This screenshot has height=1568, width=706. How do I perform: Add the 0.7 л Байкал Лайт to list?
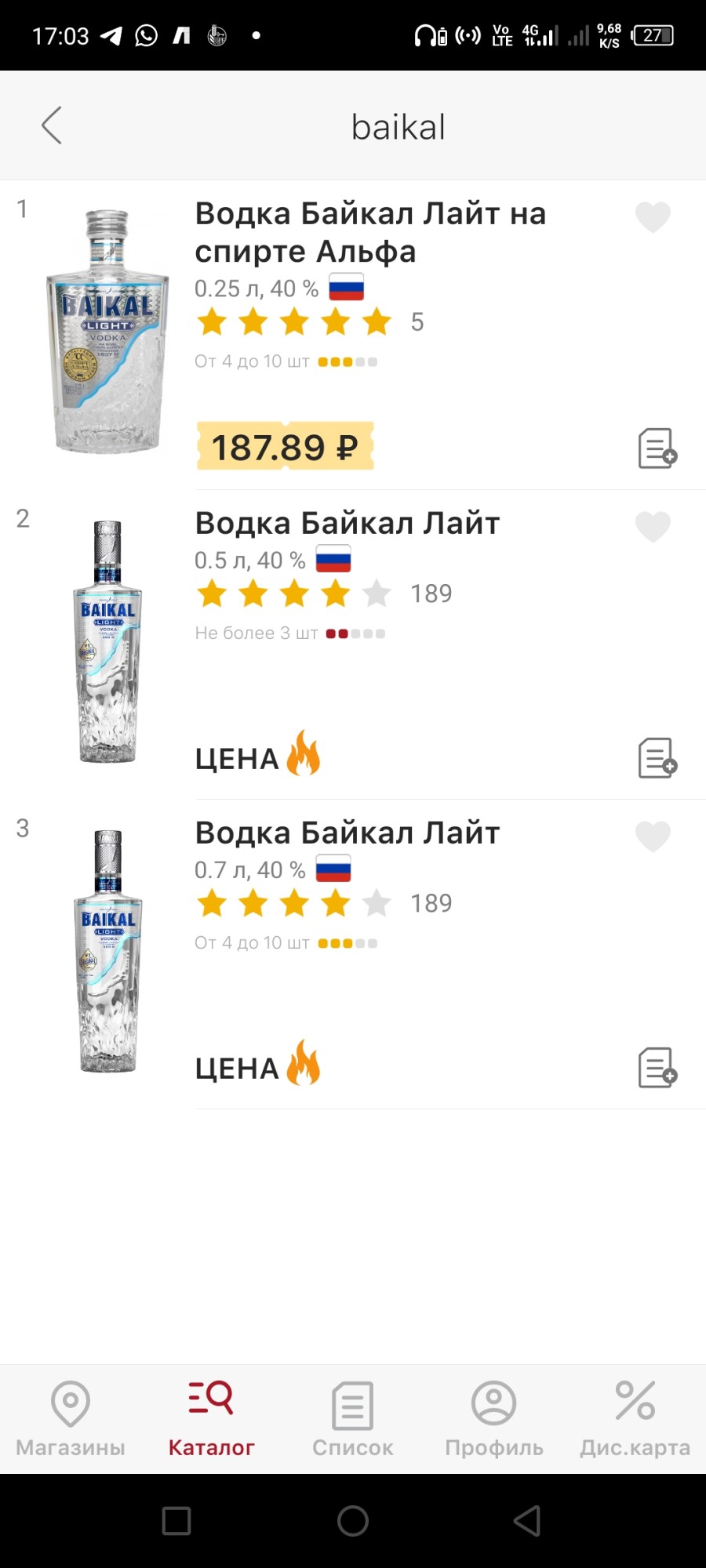click(x=657, y=1068)
